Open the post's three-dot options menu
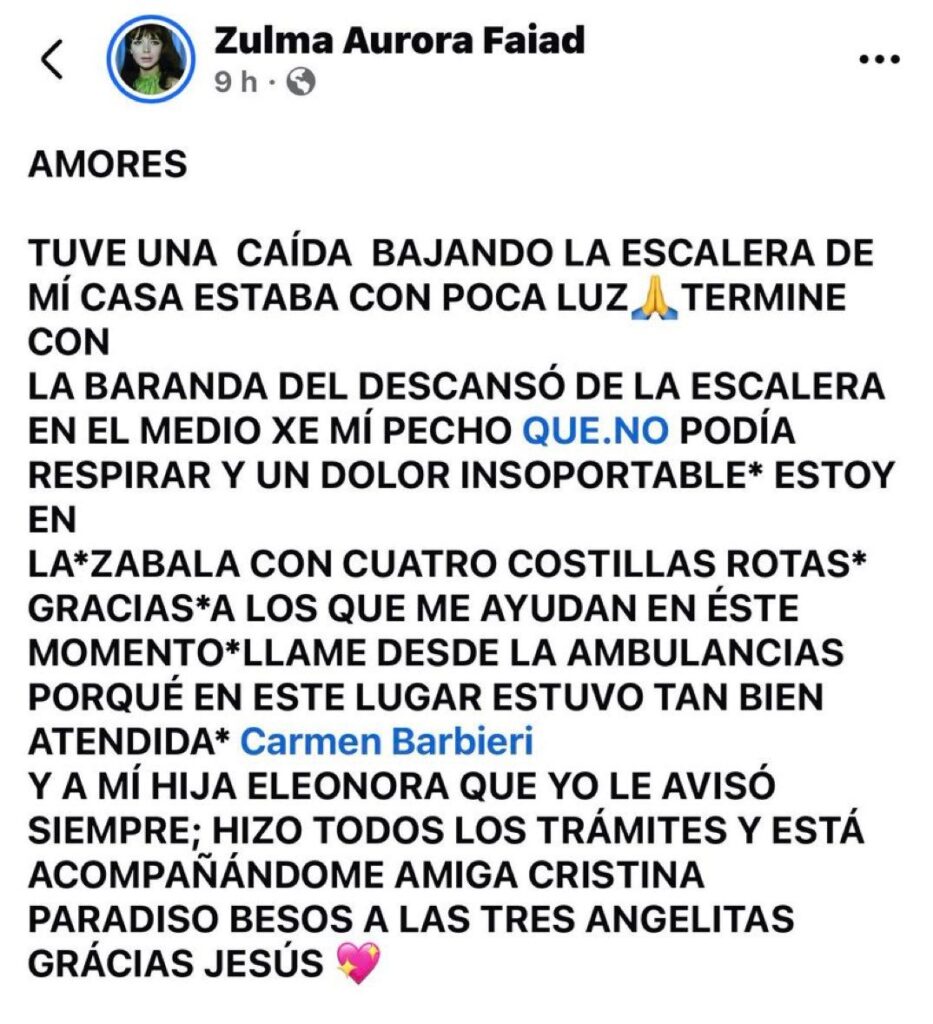The image size is (933, 1024). click(x=880, y=60)
